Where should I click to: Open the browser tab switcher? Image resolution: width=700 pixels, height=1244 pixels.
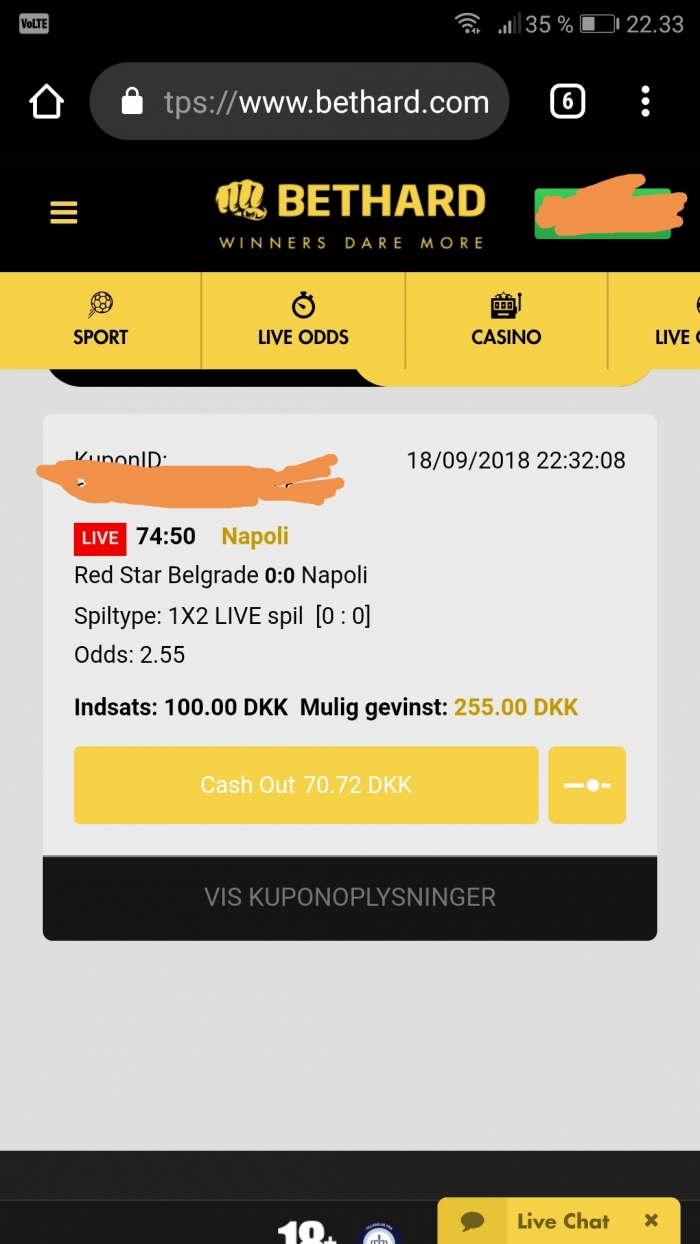coord(567,102)
